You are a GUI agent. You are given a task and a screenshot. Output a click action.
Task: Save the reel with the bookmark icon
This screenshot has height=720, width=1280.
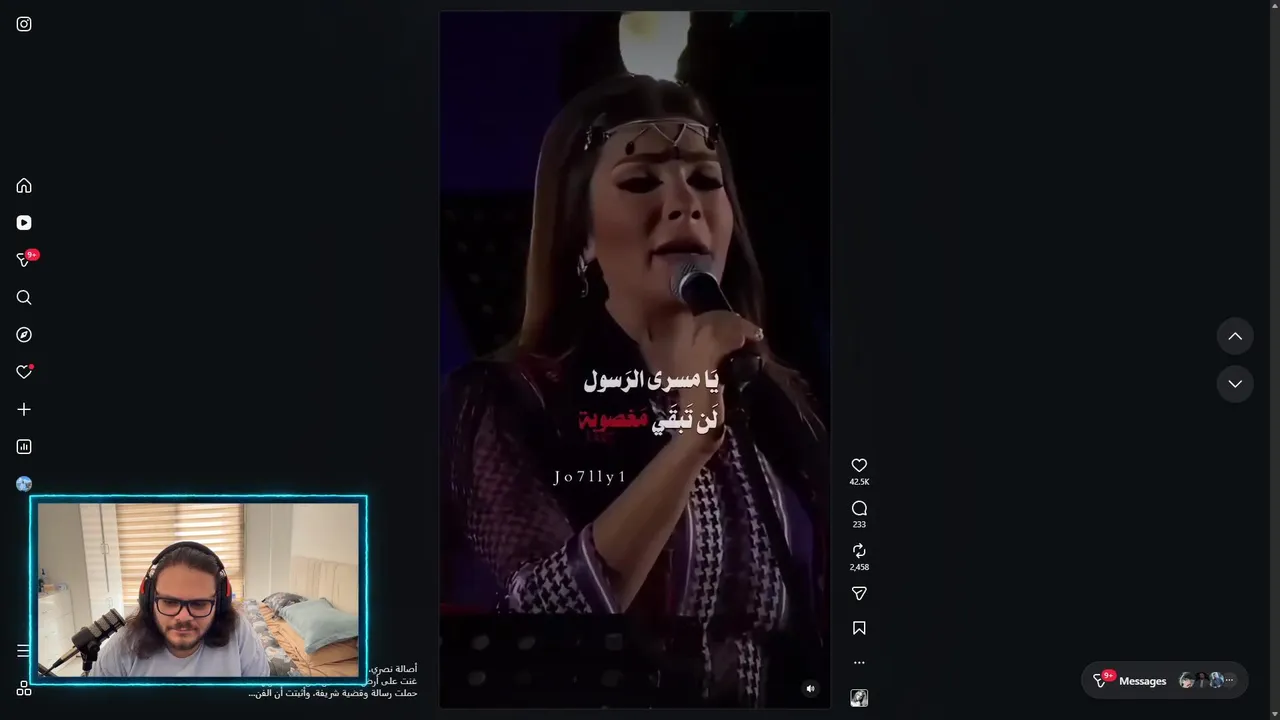(x=859, y=628)
